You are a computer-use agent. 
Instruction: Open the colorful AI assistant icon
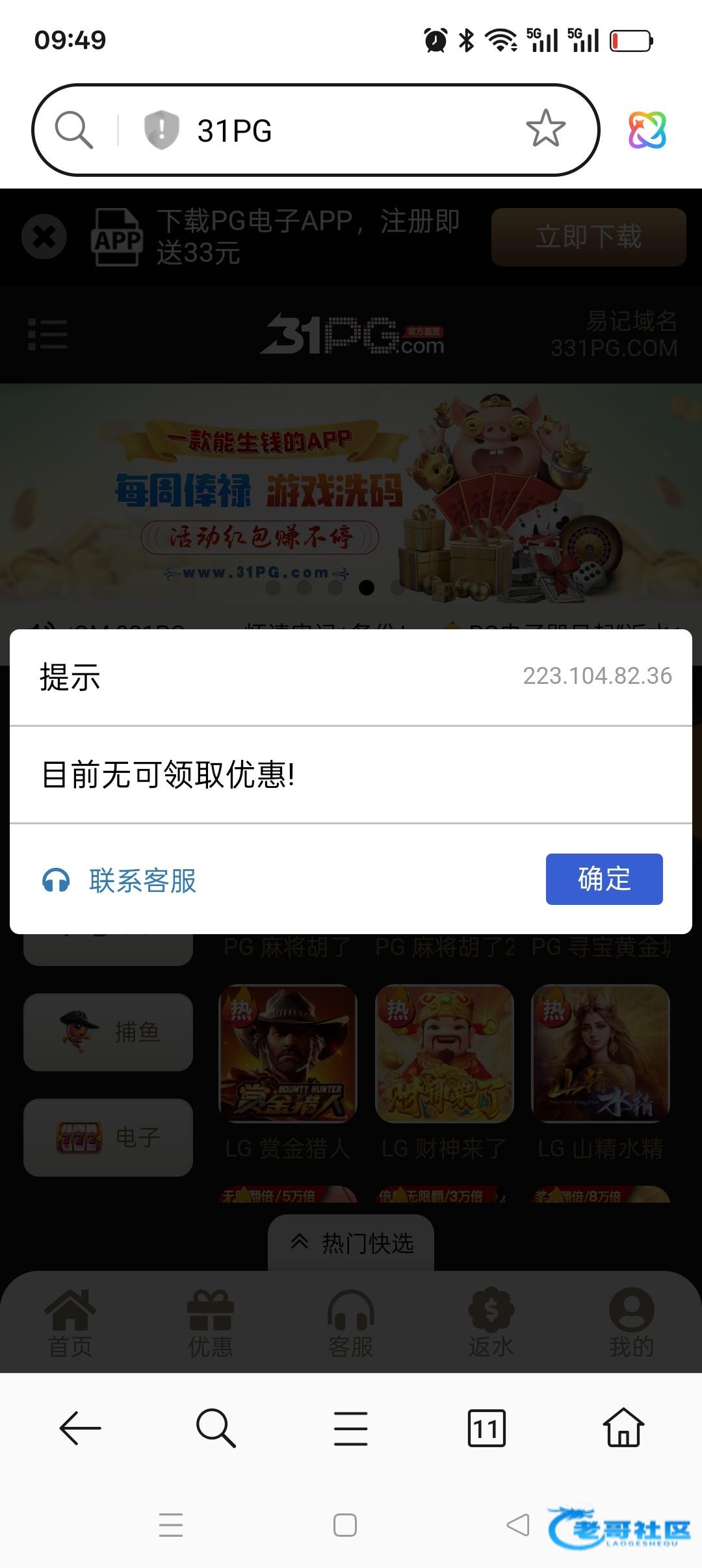[647, 129]
